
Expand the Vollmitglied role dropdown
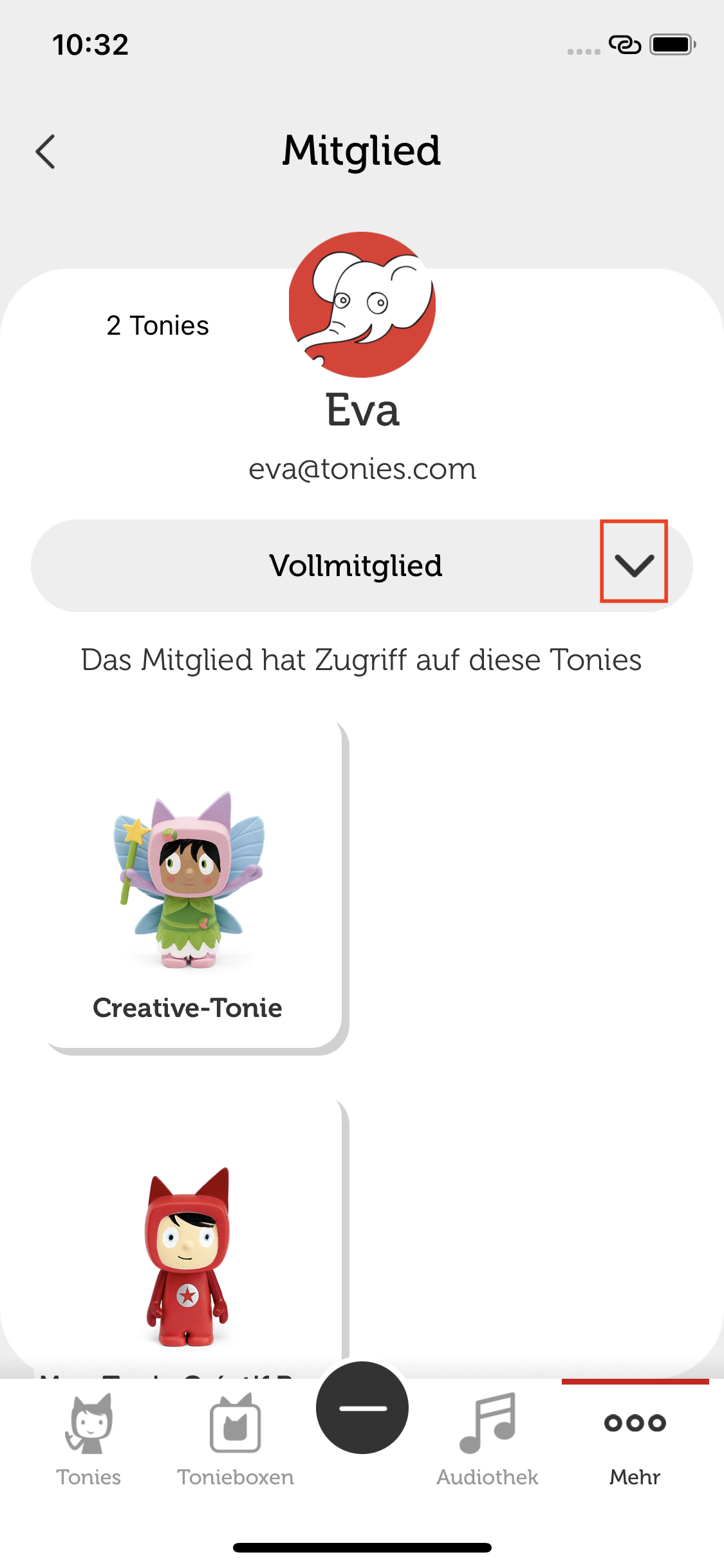634,565
